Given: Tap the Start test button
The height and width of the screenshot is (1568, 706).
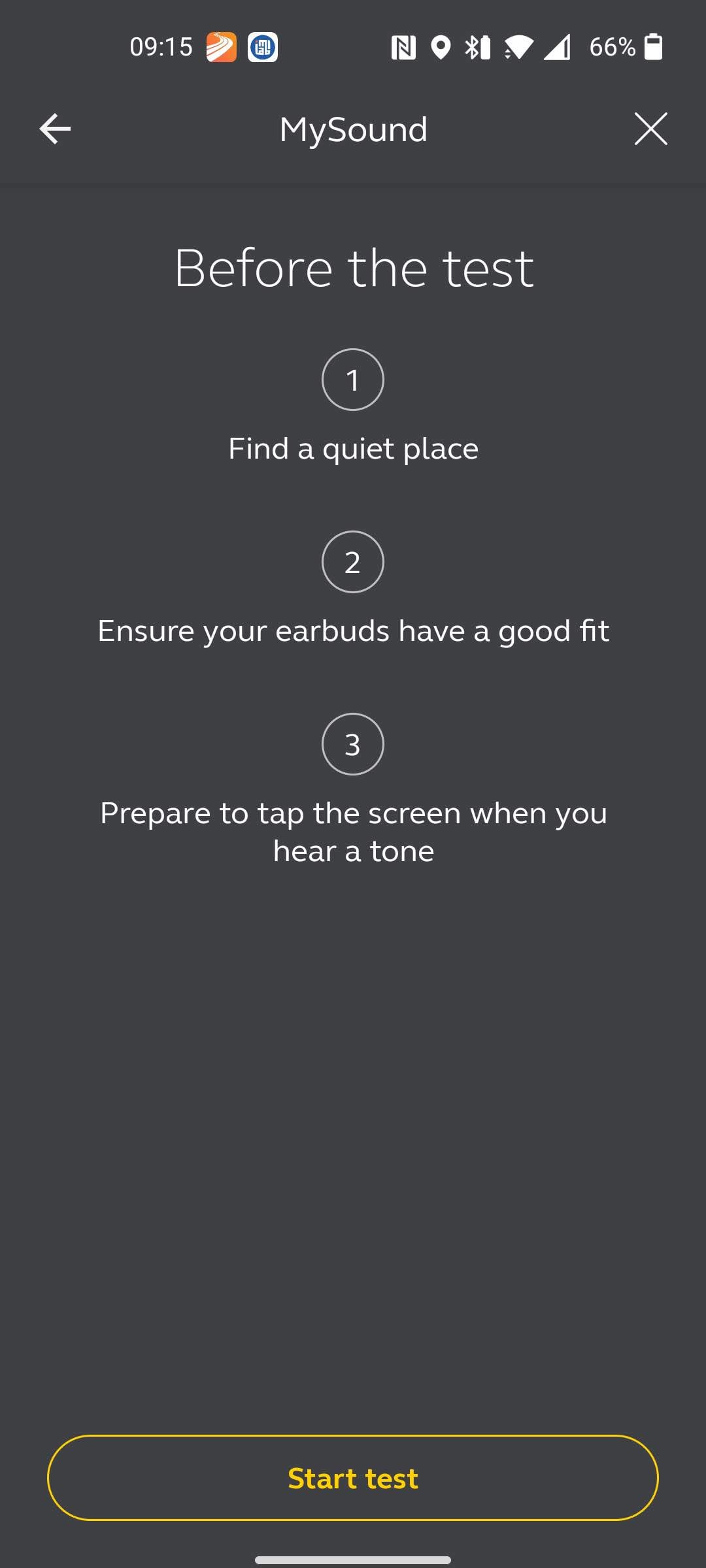Looking at the screenshot, I should click(x=353, y=1477).
